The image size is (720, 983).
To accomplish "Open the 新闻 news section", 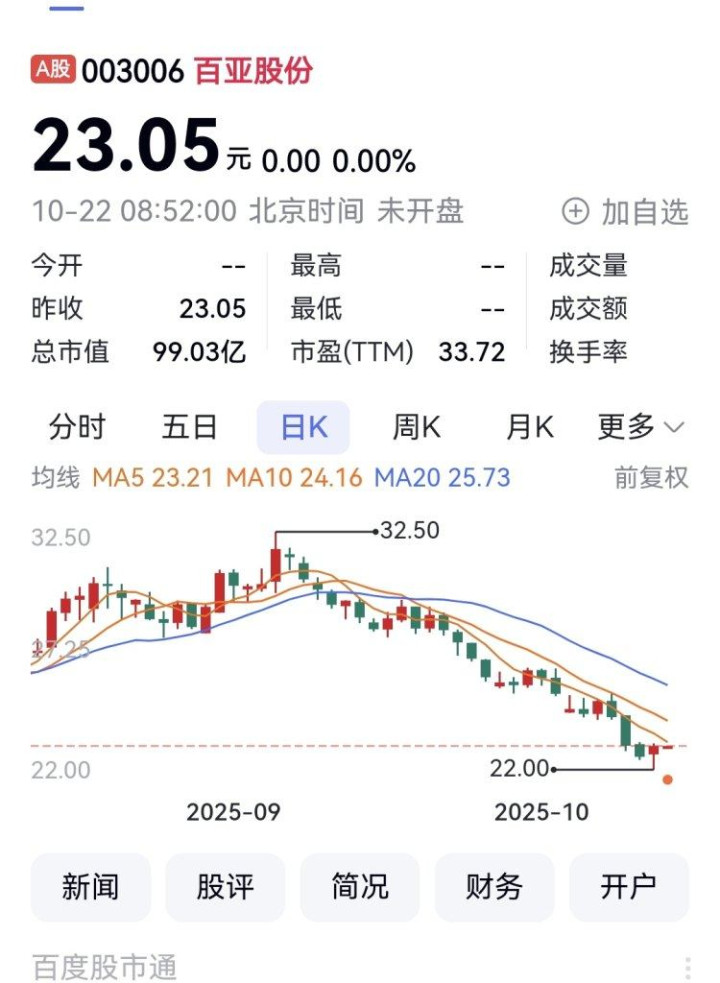I will [x=91, y=887].
